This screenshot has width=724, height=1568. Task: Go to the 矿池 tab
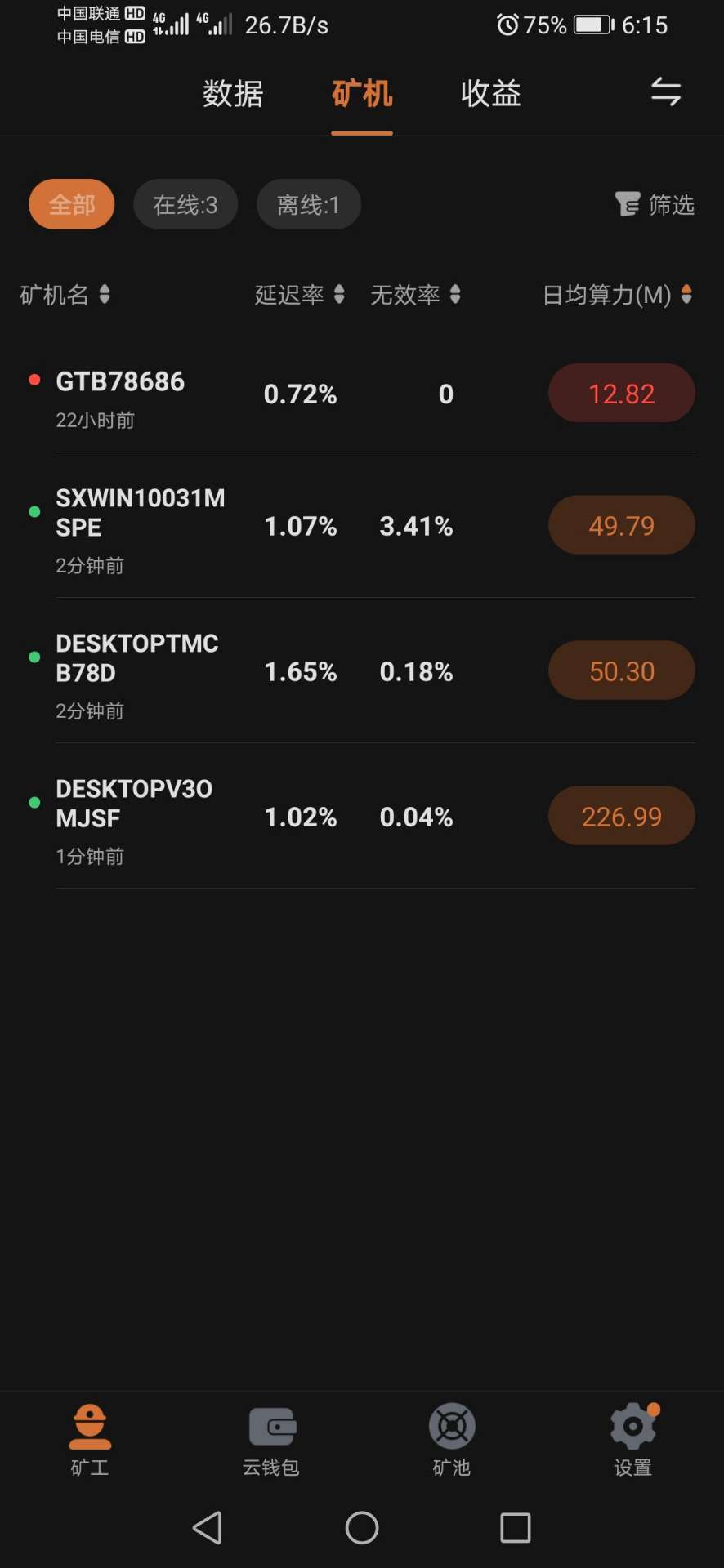coord(452,1441)
